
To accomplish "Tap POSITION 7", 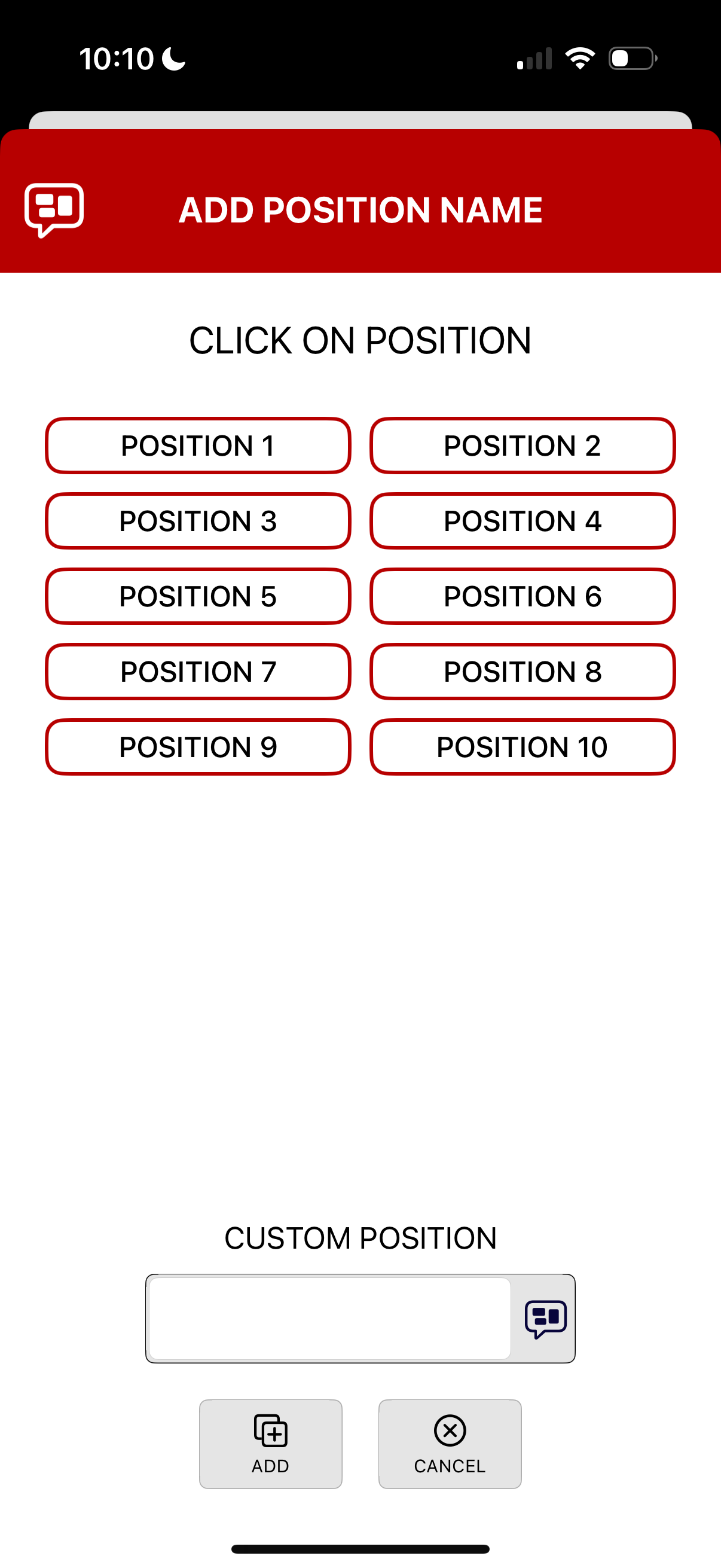I will click(x=198, y=672).
